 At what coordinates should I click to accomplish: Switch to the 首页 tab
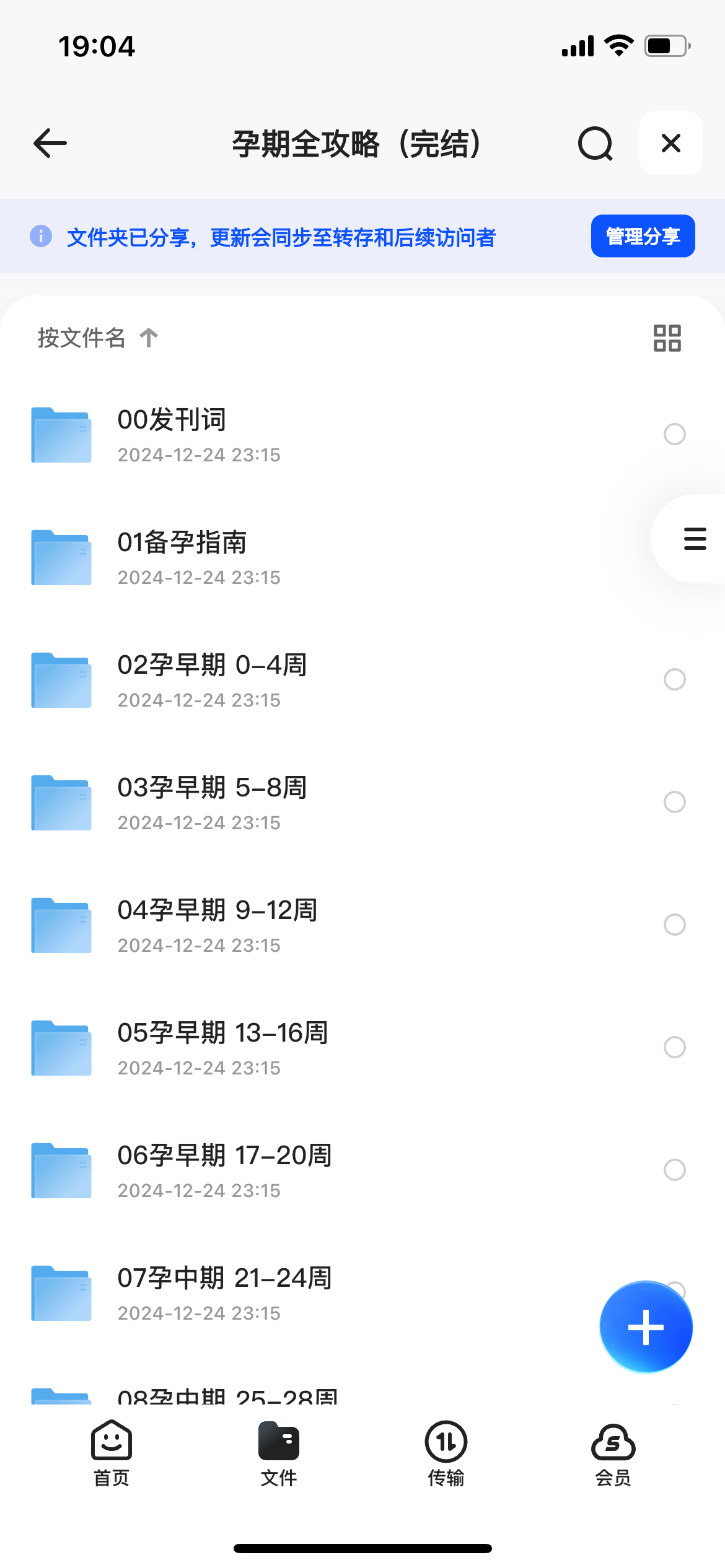click(x=112, y=1453)
